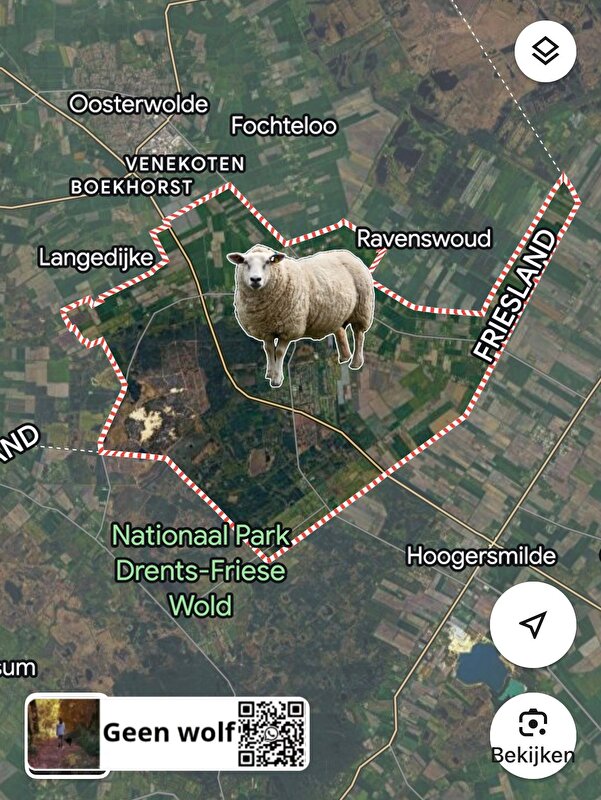Open the map layers selector
Image resolution: width=601 pixels, height=800 pixels.
click(x=544, y=53)
